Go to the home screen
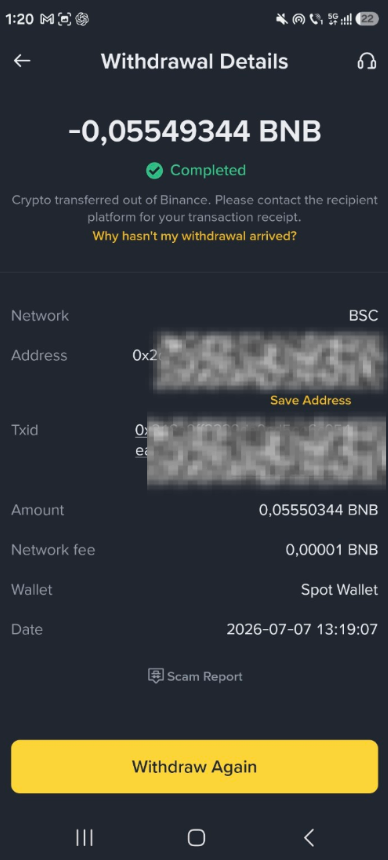This screenshot has height=860, width=388. [x=196, y=838]
